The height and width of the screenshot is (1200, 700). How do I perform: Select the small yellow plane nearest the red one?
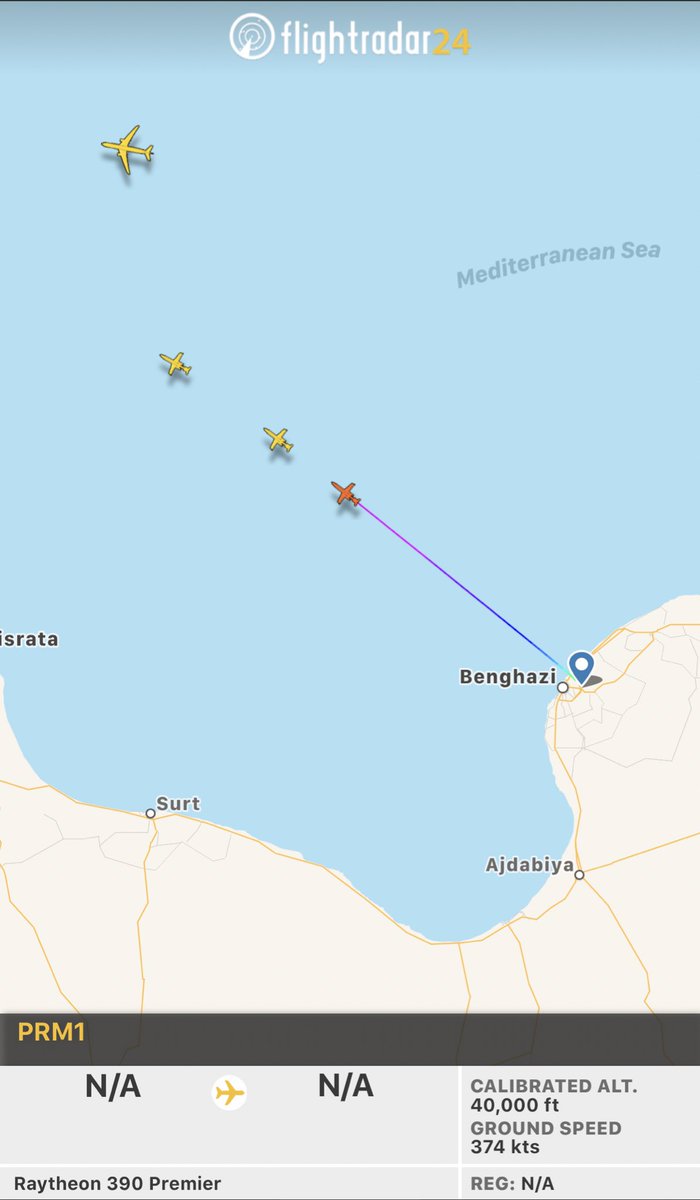coord(278,439)
